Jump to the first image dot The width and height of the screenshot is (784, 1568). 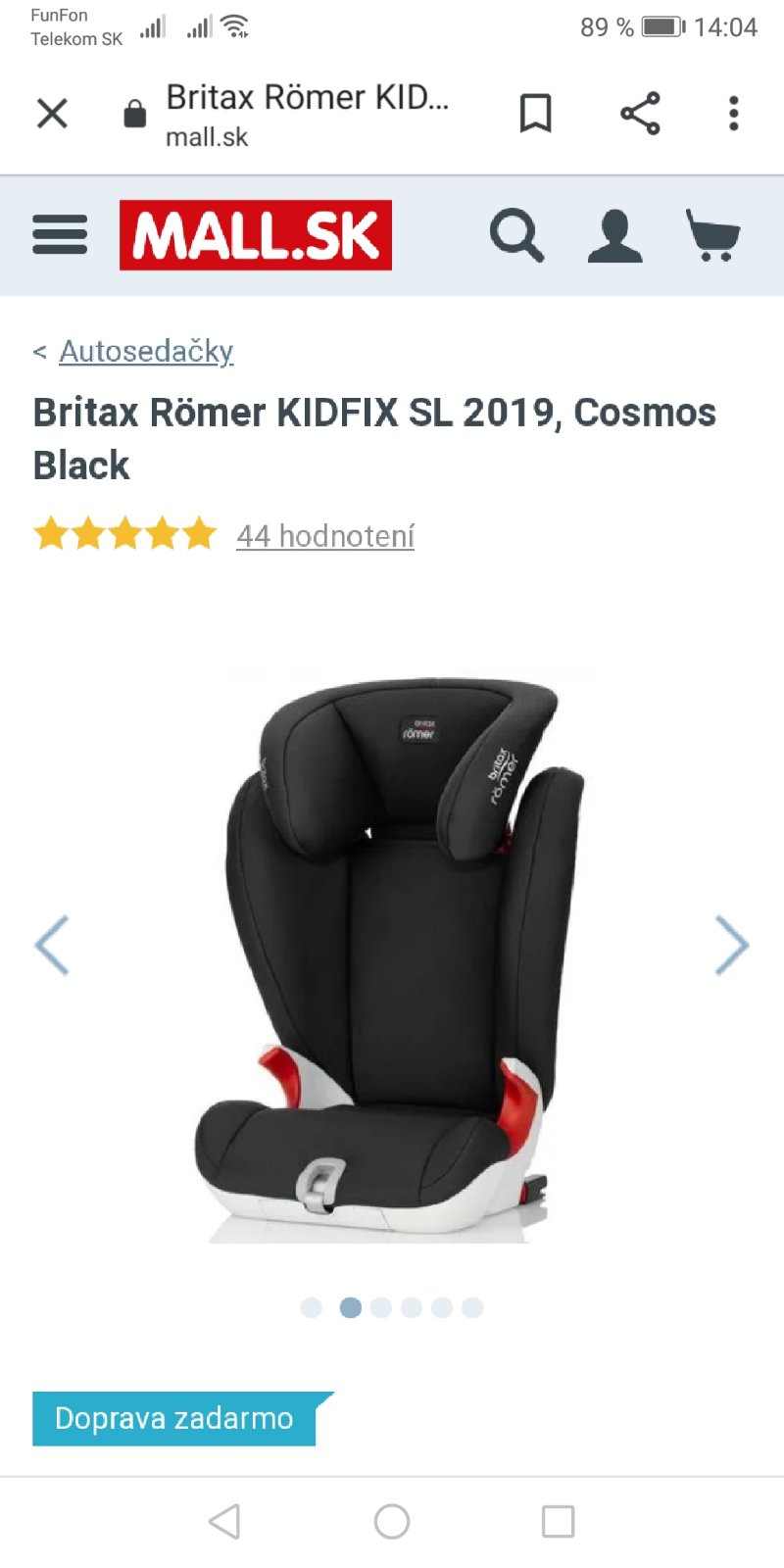[x=312, y=1307]
